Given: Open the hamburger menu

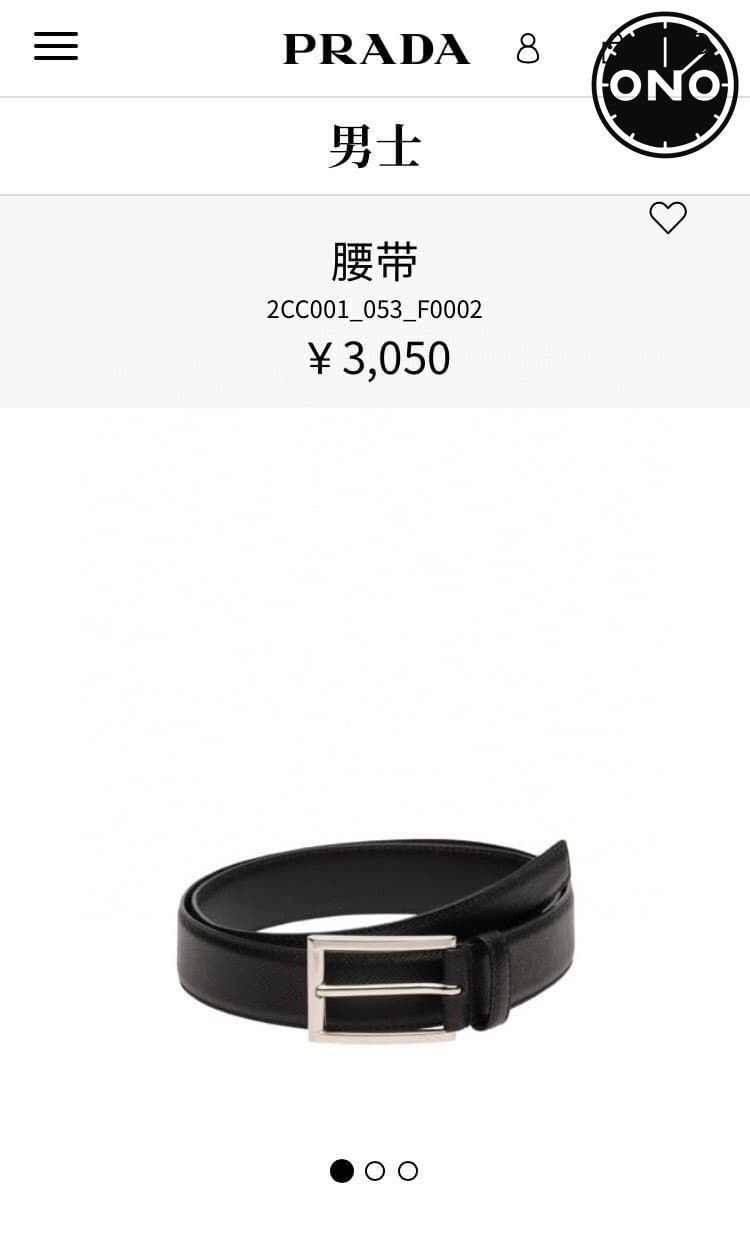Looking at the screenshot, I should click(56, 46).
